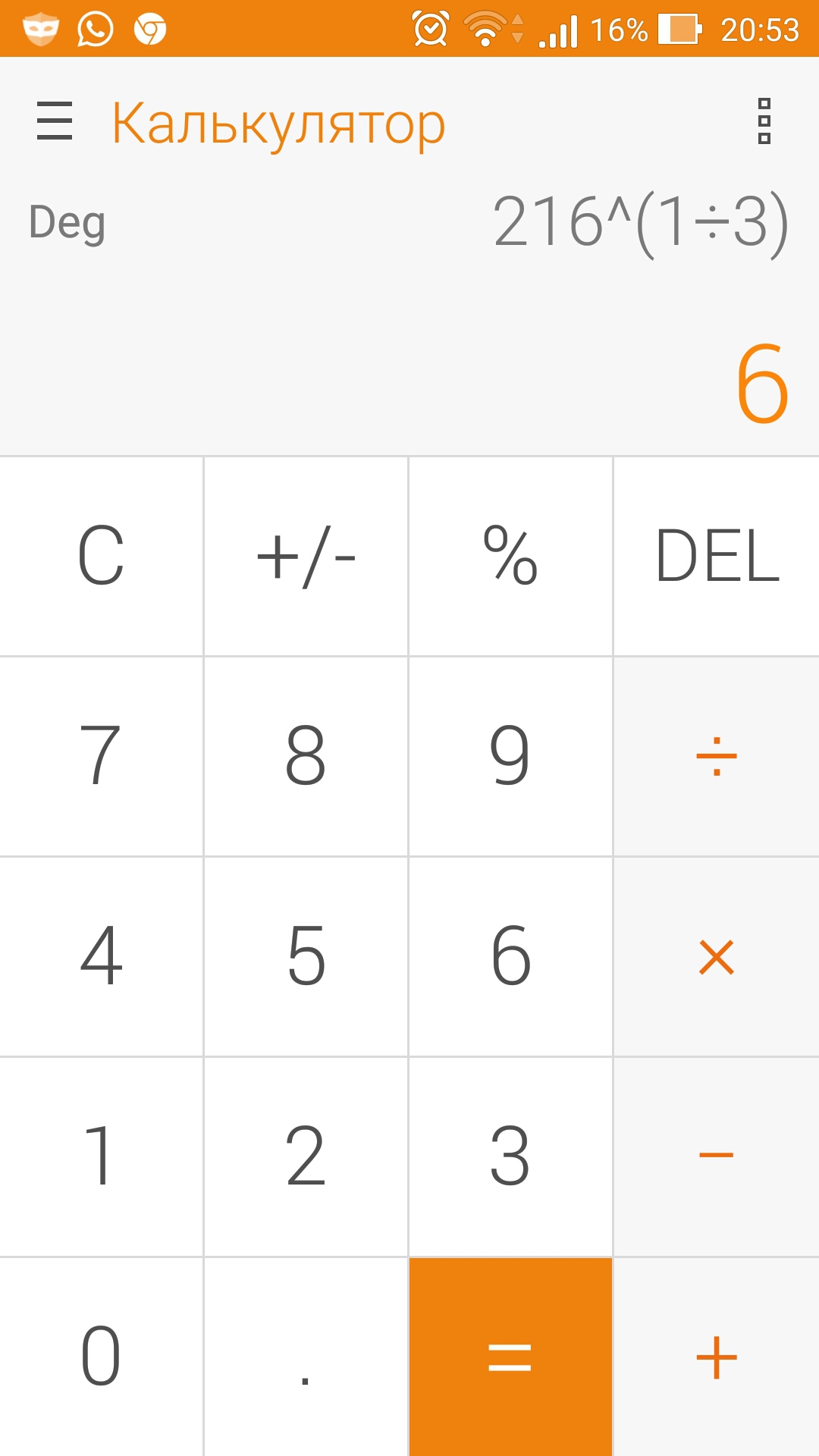The image size is (819, 1456).
Task: Enter digit 8
Action: pos(306,756)
